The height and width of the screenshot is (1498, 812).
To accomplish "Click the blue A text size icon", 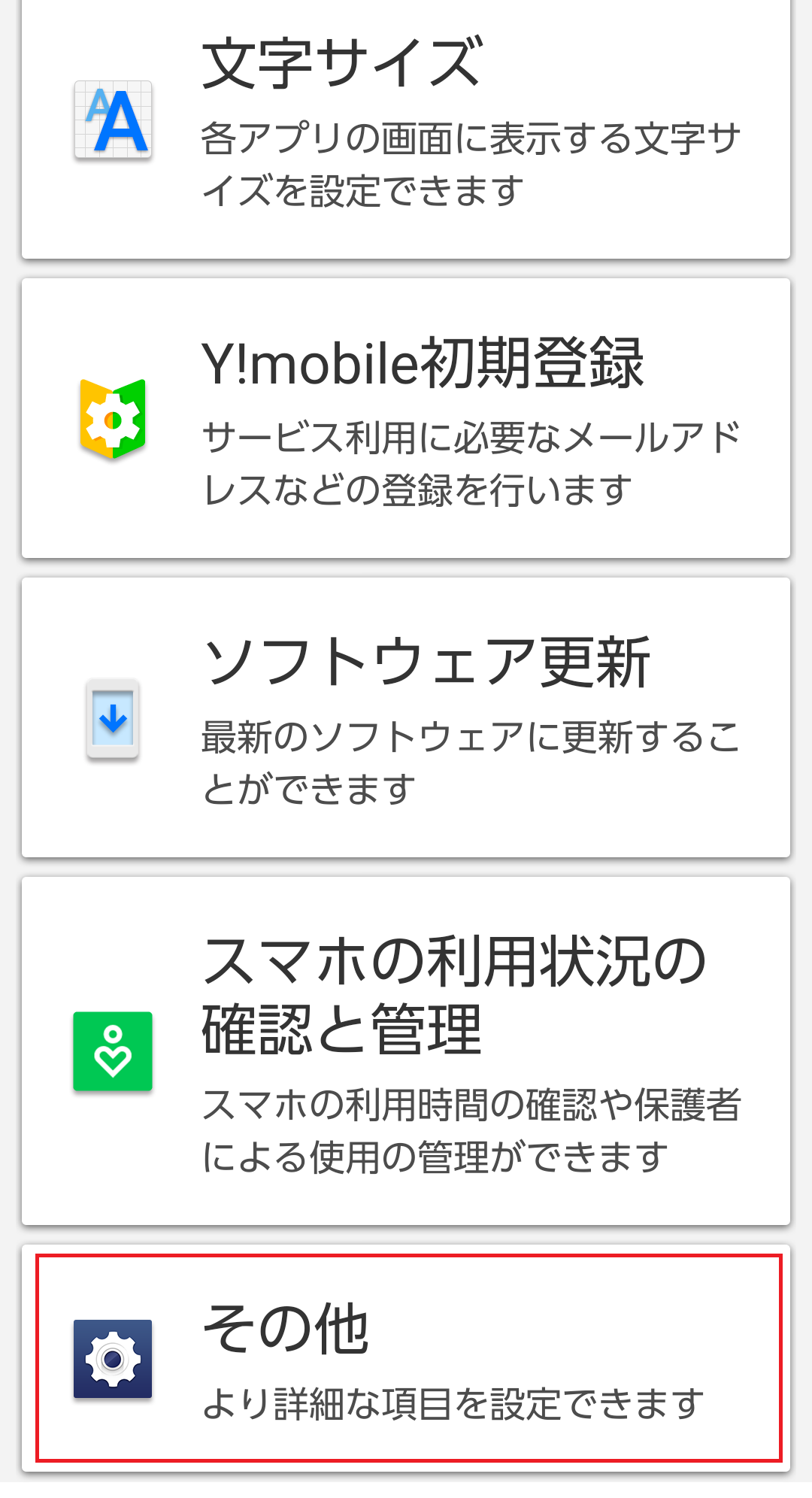I will [x=114, y=120].
